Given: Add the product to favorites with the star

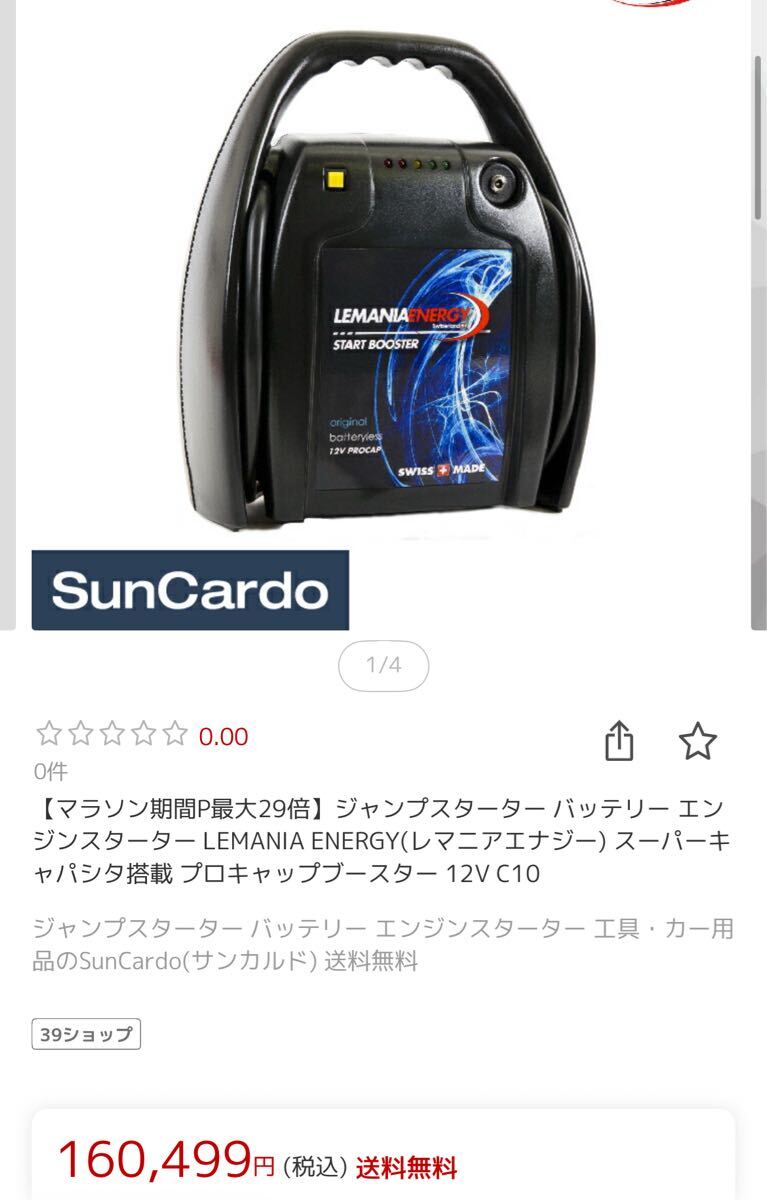Looking at the screenshot, I should coord(697,741).
